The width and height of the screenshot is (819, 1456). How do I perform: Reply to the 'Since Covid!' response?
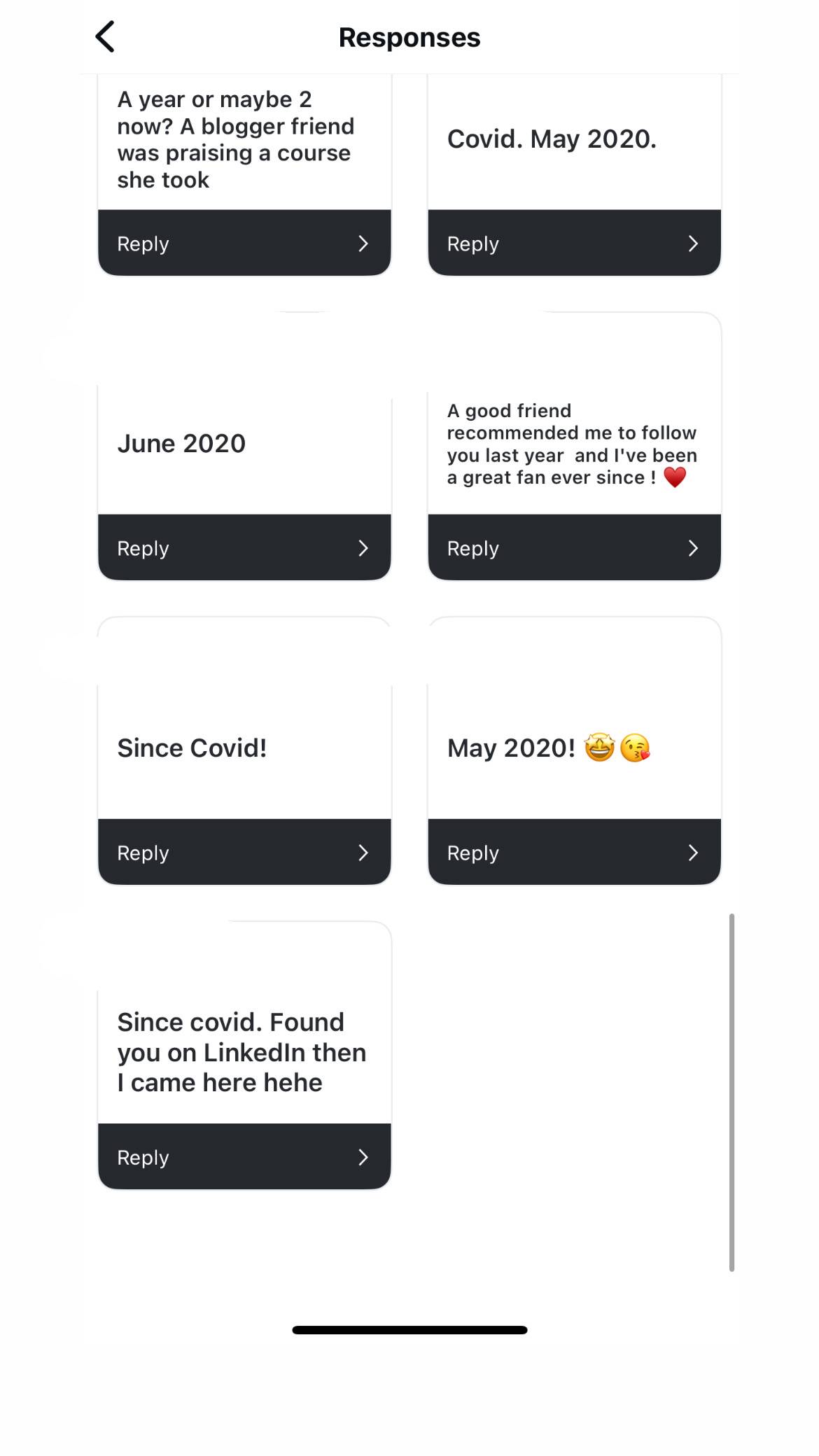point(244,853)
